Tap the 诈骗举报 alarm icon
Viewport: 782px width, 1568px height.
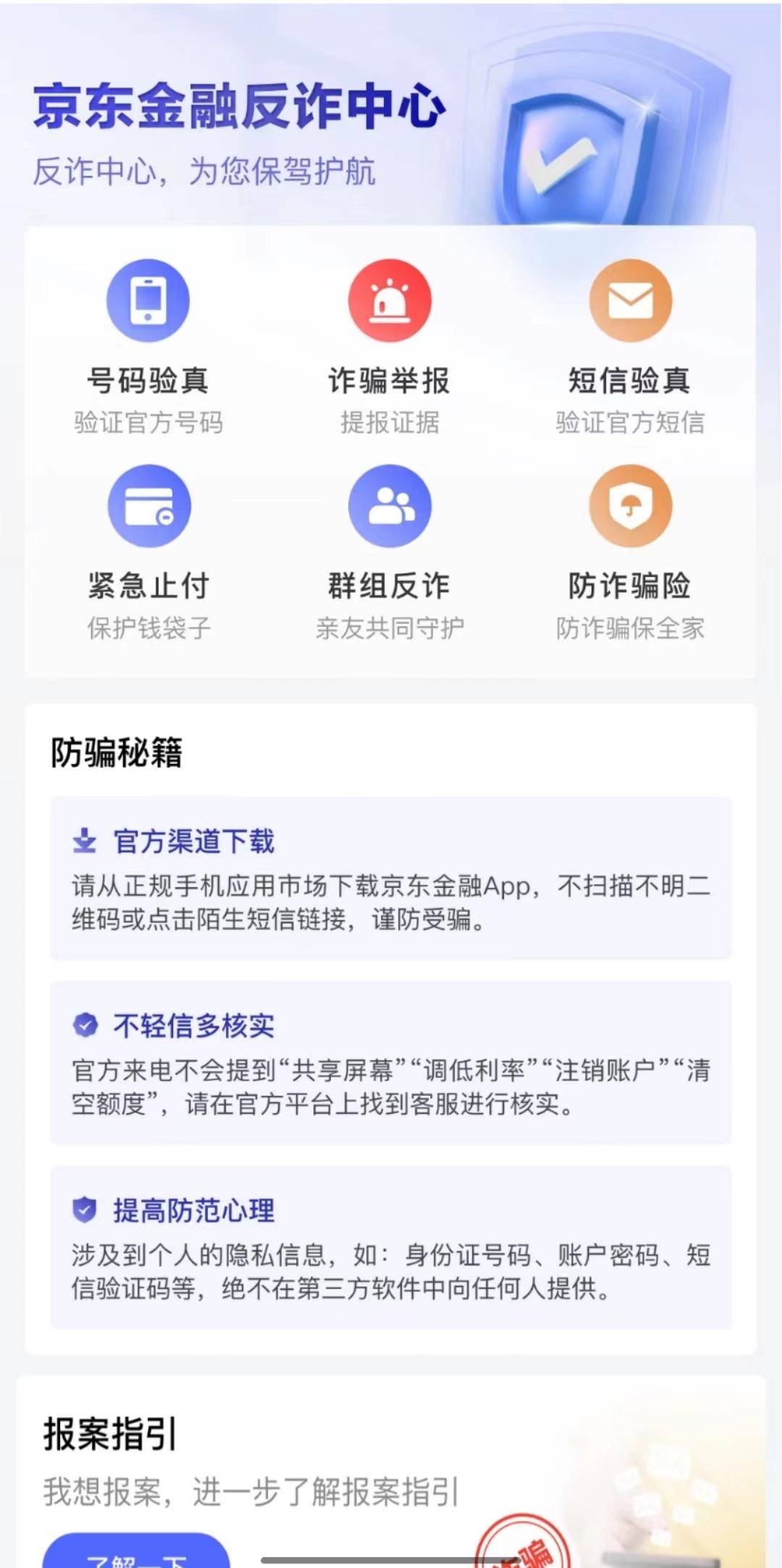[390, 299]
